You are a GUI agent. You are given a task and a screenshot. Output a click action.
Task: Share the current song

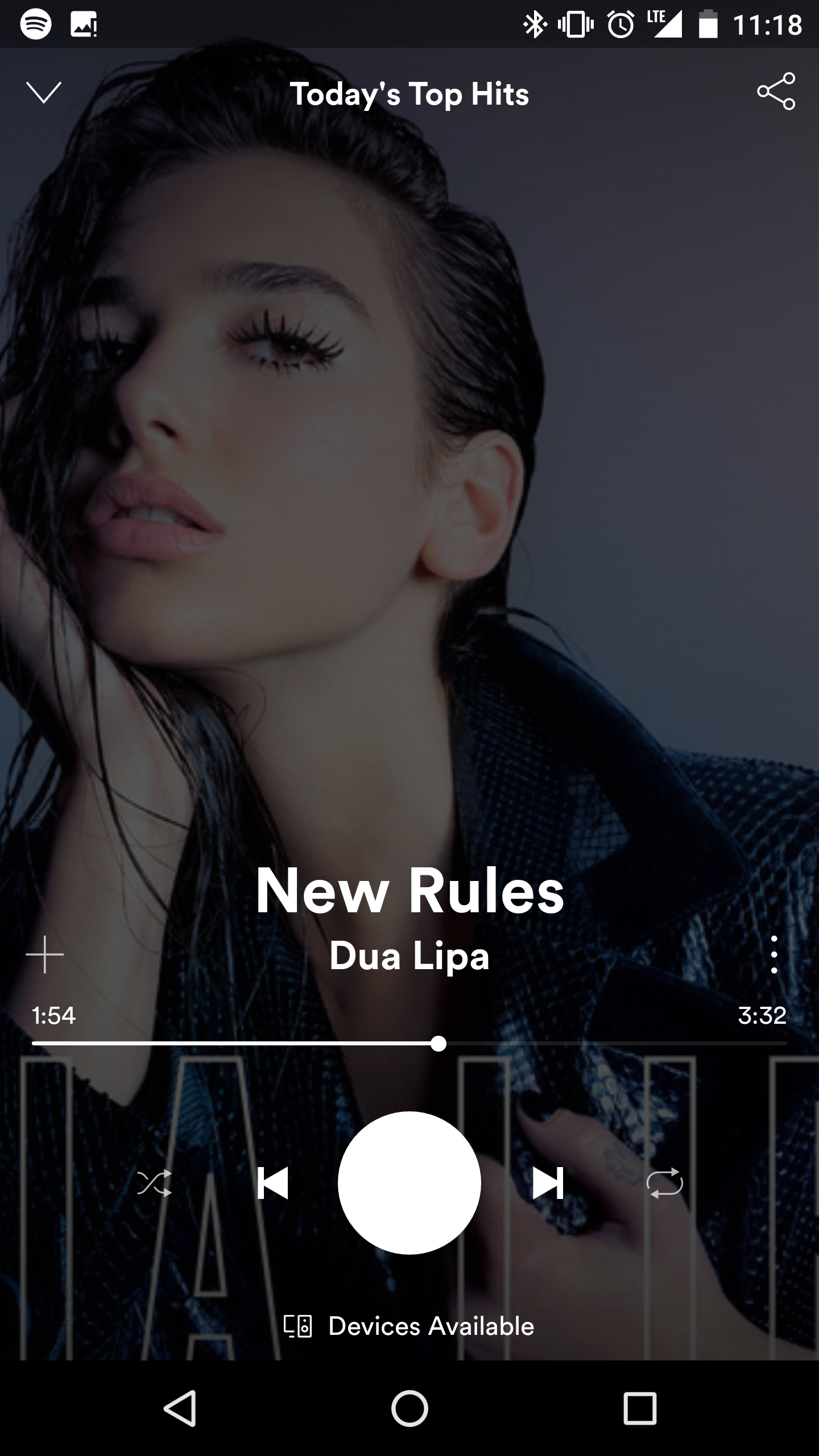[x=776, y=91]
